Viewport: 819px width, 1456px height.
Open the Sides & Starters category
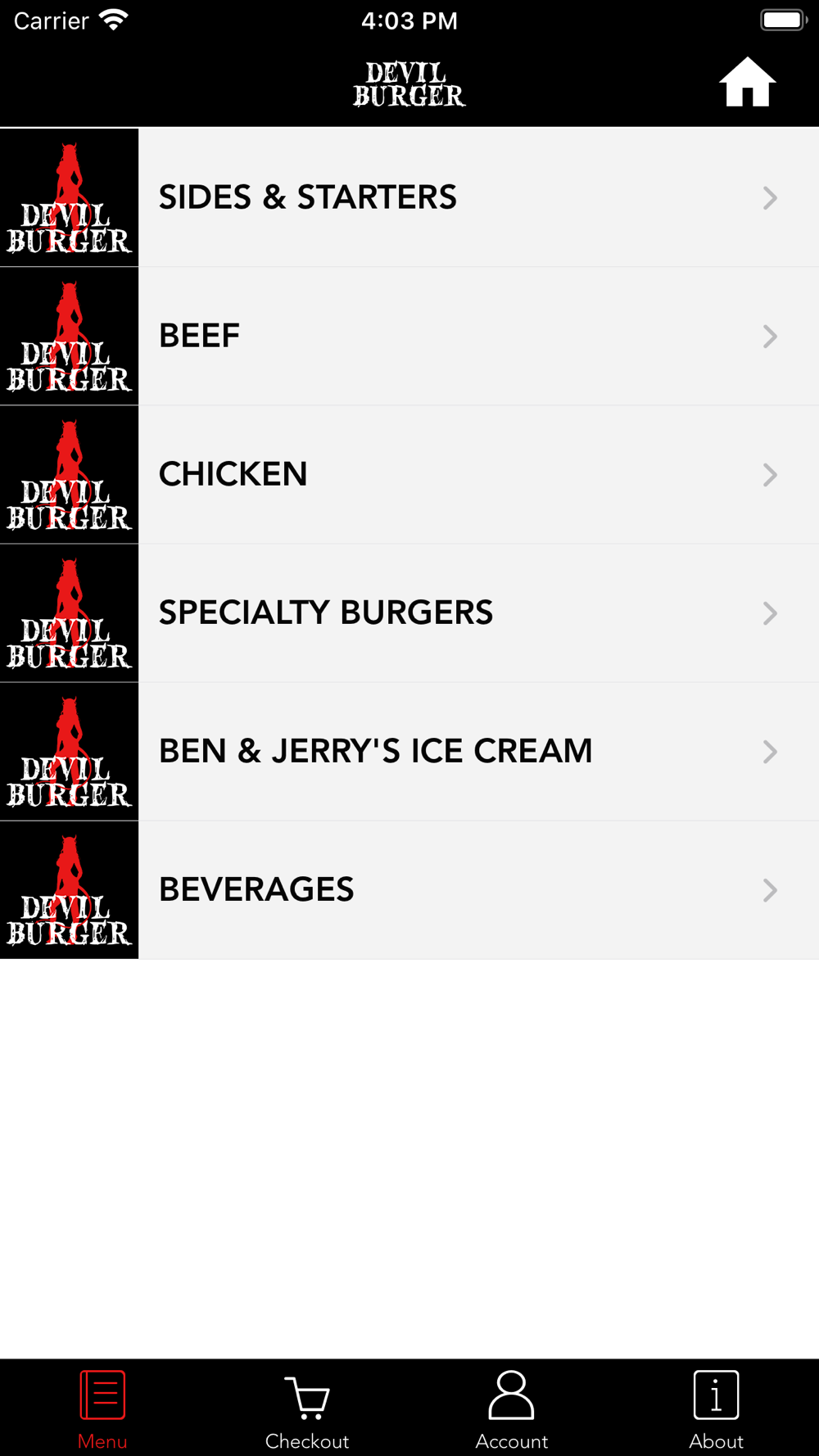[x=409, y=197]
